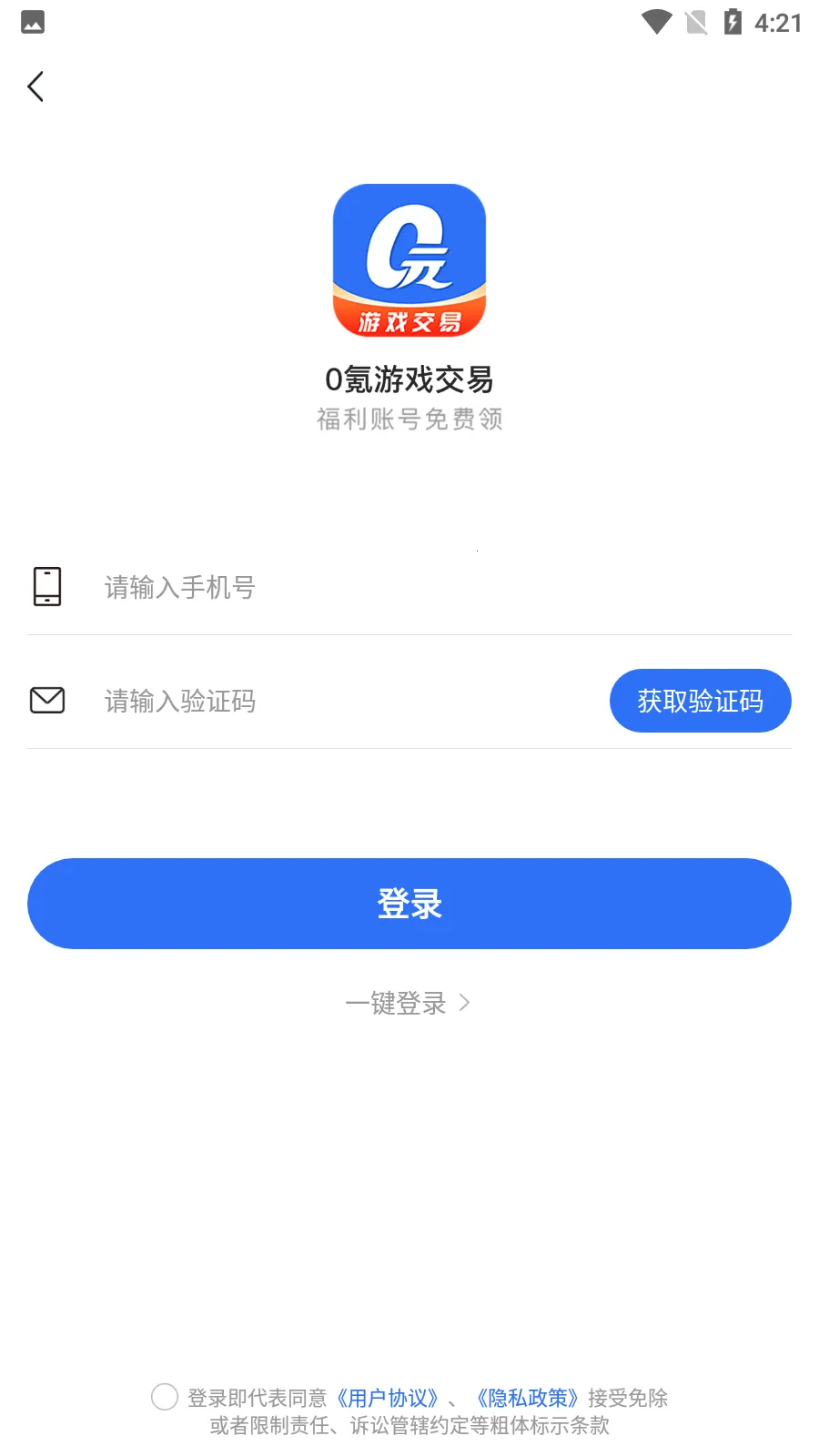
Task: Open one-tap login using the arrow indicator
Action: tap(466, 1002)
